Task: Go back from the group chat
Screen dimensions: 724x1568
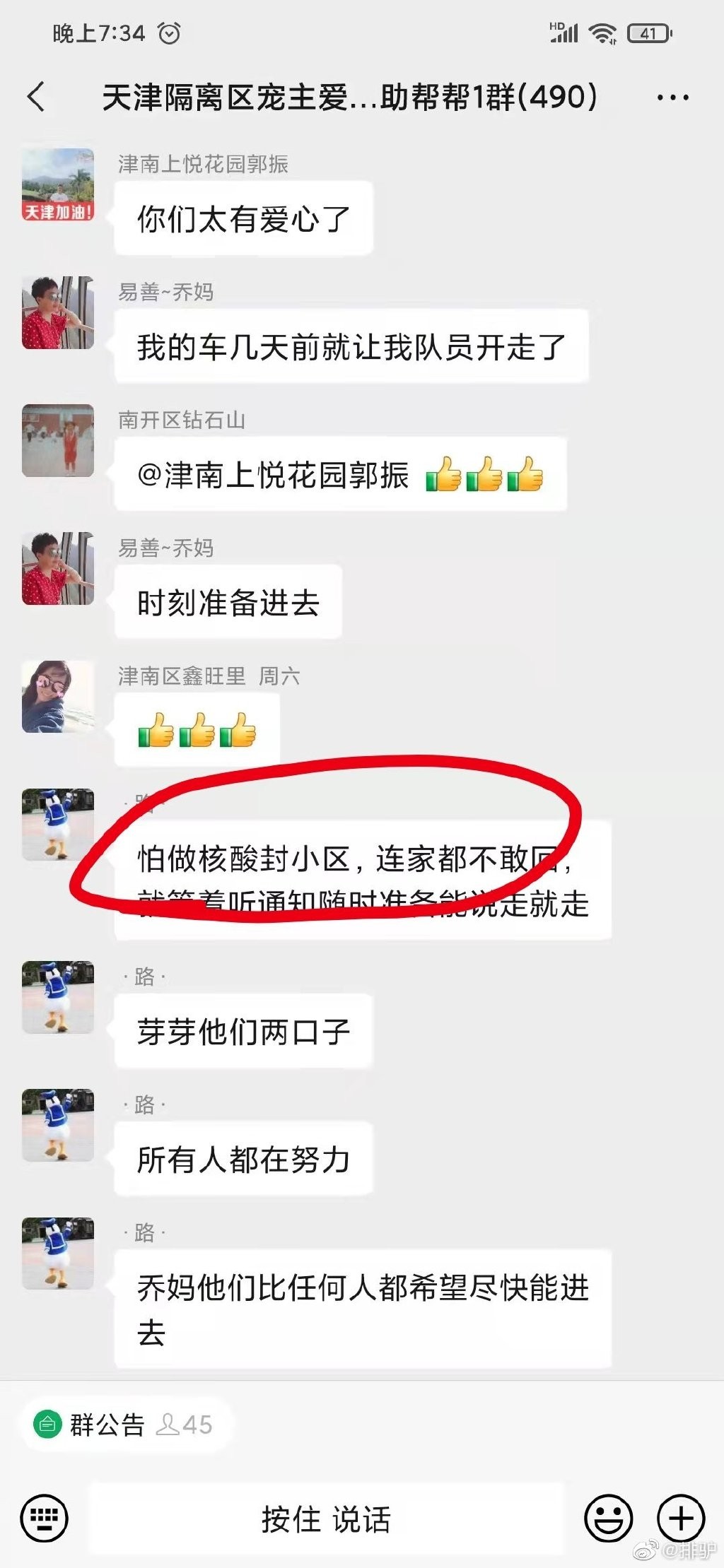Action: click(x=37, y=97)
